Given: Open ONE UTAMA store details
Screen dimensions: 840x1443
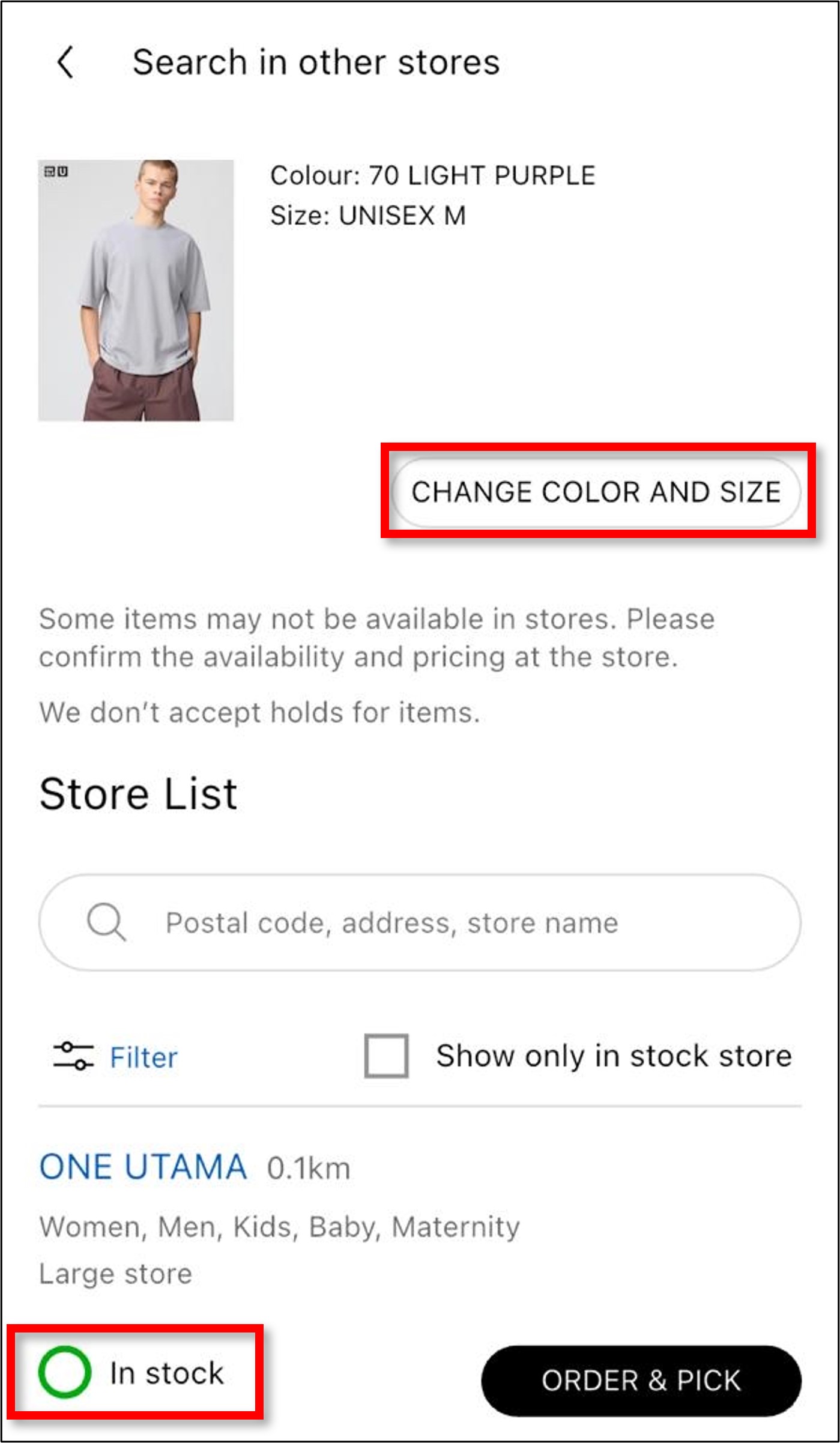Looking at the screenshot, I should click(143, 1167).
